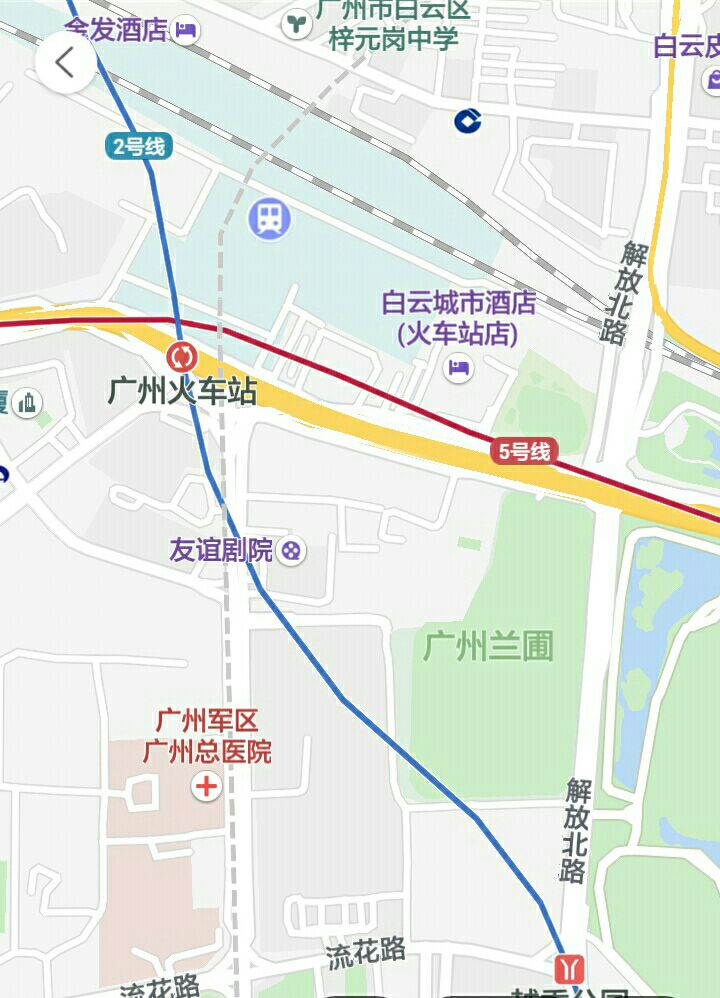Open 广州军区广州总医院 hospital marker
This screenshot has width=720, height=998.
pyautogui.click(x=206, y=786)
